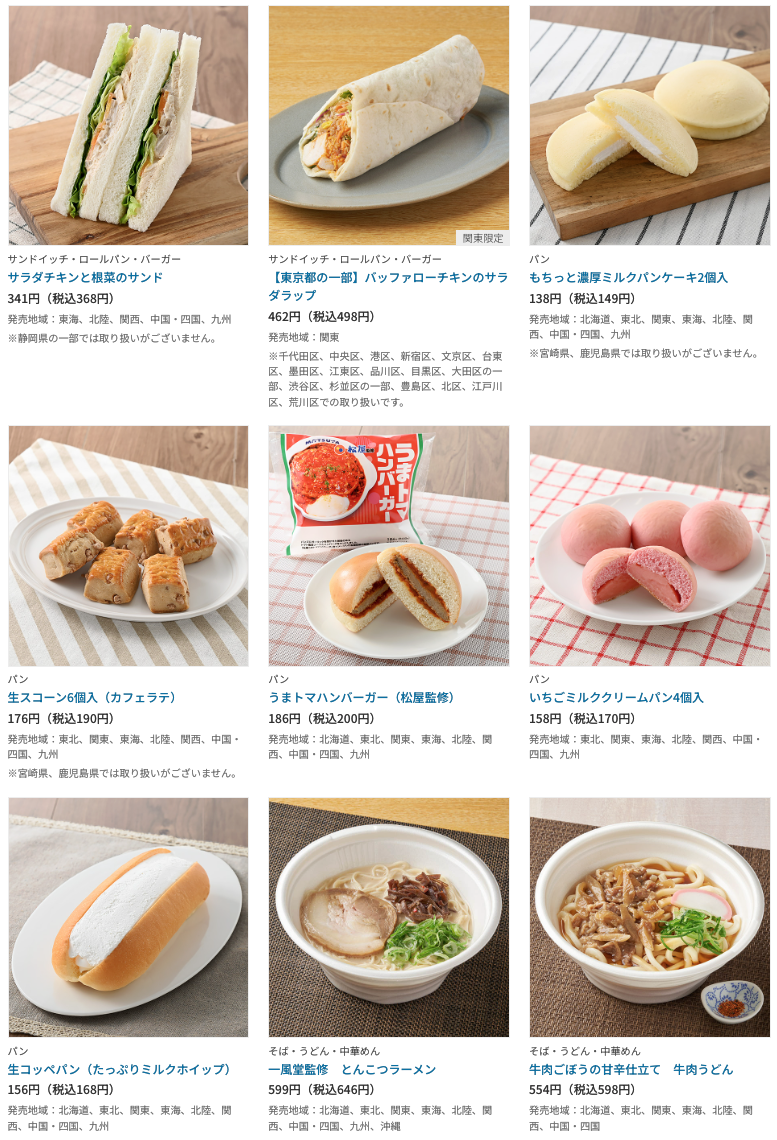777x1140 pixels.
Task: Select いちごミルククリームパン4個入 product image
Action: pos(649,546)
